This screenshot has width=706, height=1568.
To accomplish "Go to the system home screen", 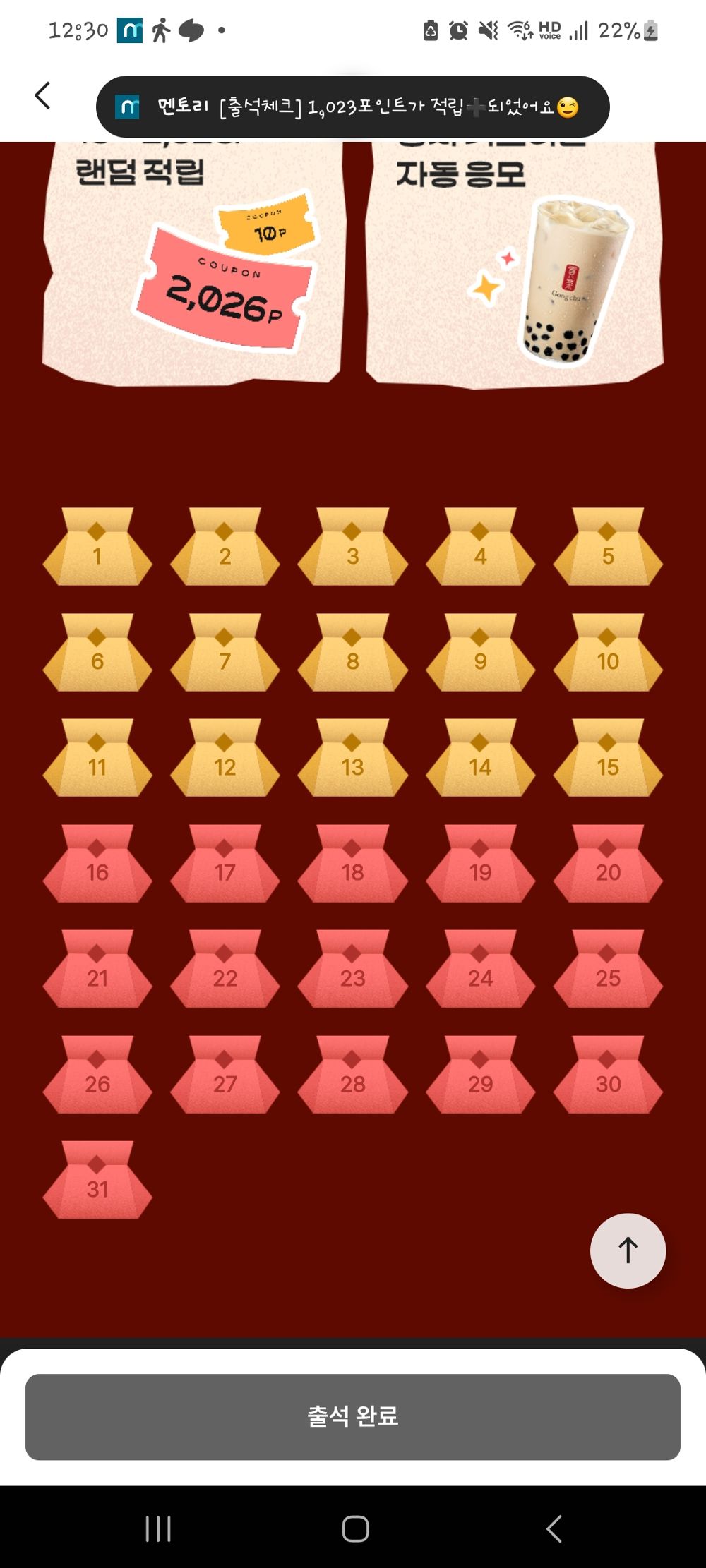I will tap(355, 1528).
